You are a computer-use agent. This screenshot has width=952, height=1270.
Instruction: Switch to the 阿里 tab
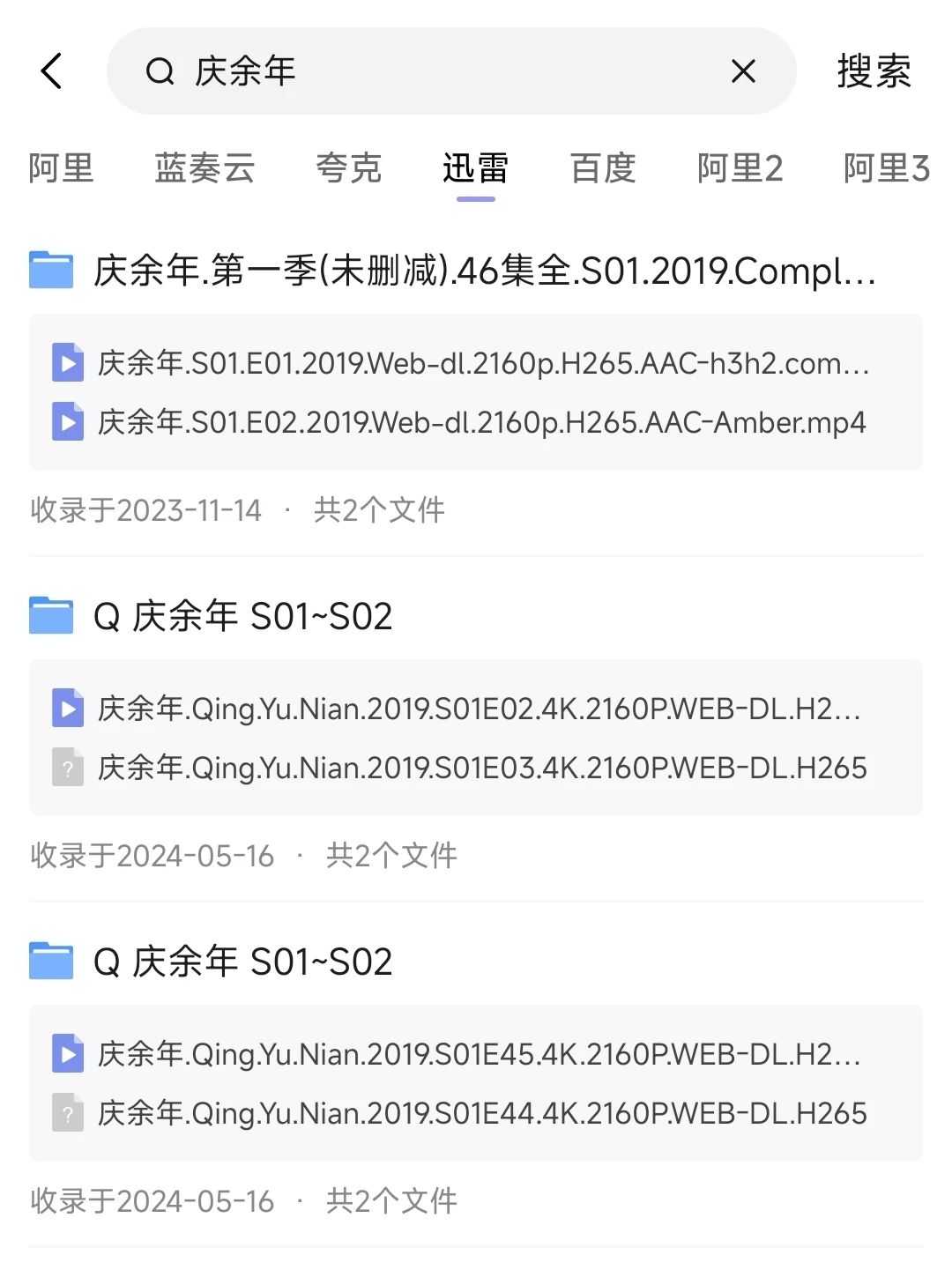(62, 169)
